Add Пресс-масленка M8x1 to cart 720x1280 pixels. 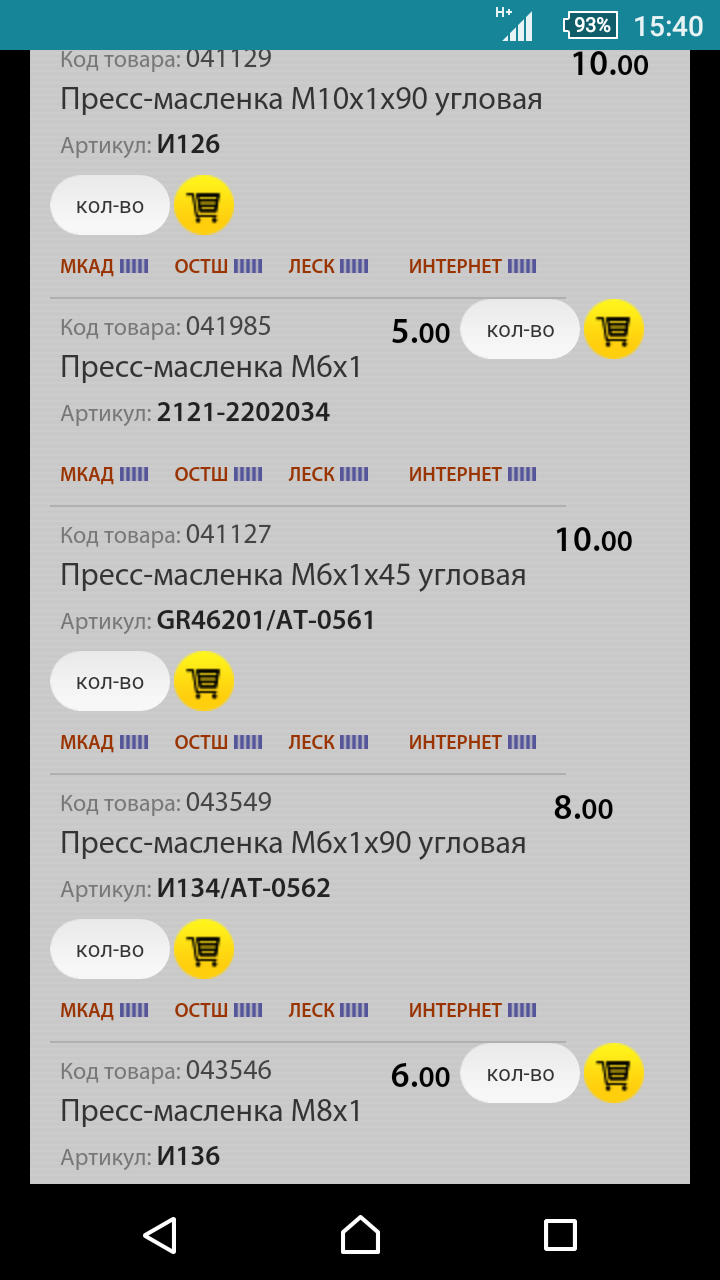pos(613,1074)
